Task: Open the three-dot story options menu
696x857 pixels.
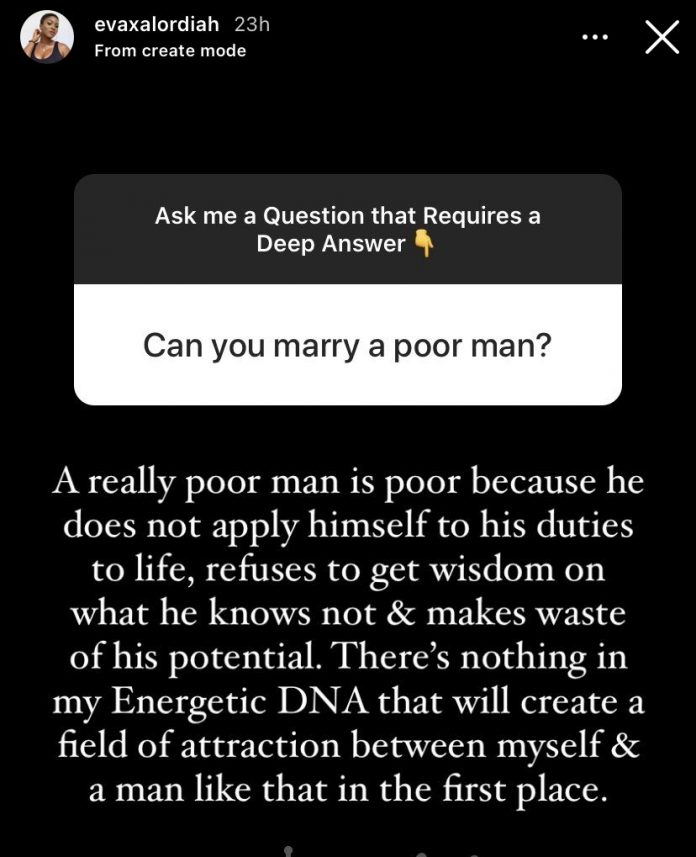Action: point(594,38)
